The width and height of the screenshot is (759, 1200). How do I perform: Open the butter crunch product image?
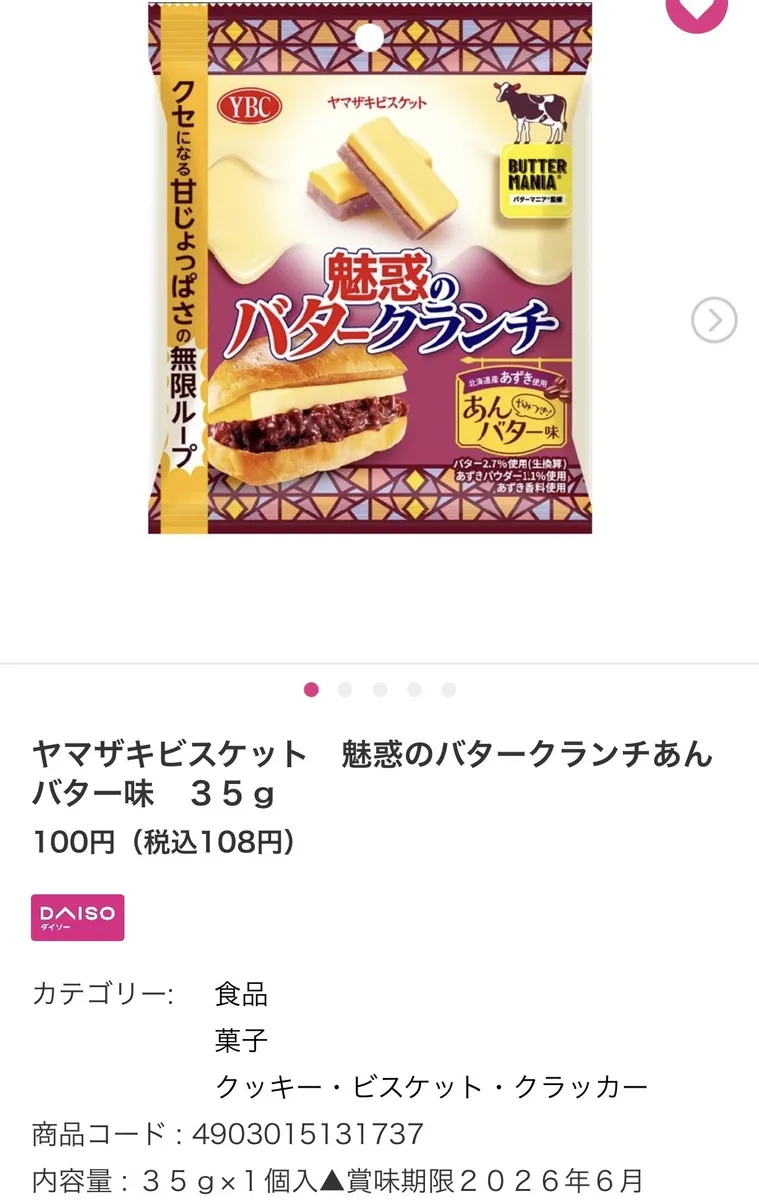pos(370,268)
